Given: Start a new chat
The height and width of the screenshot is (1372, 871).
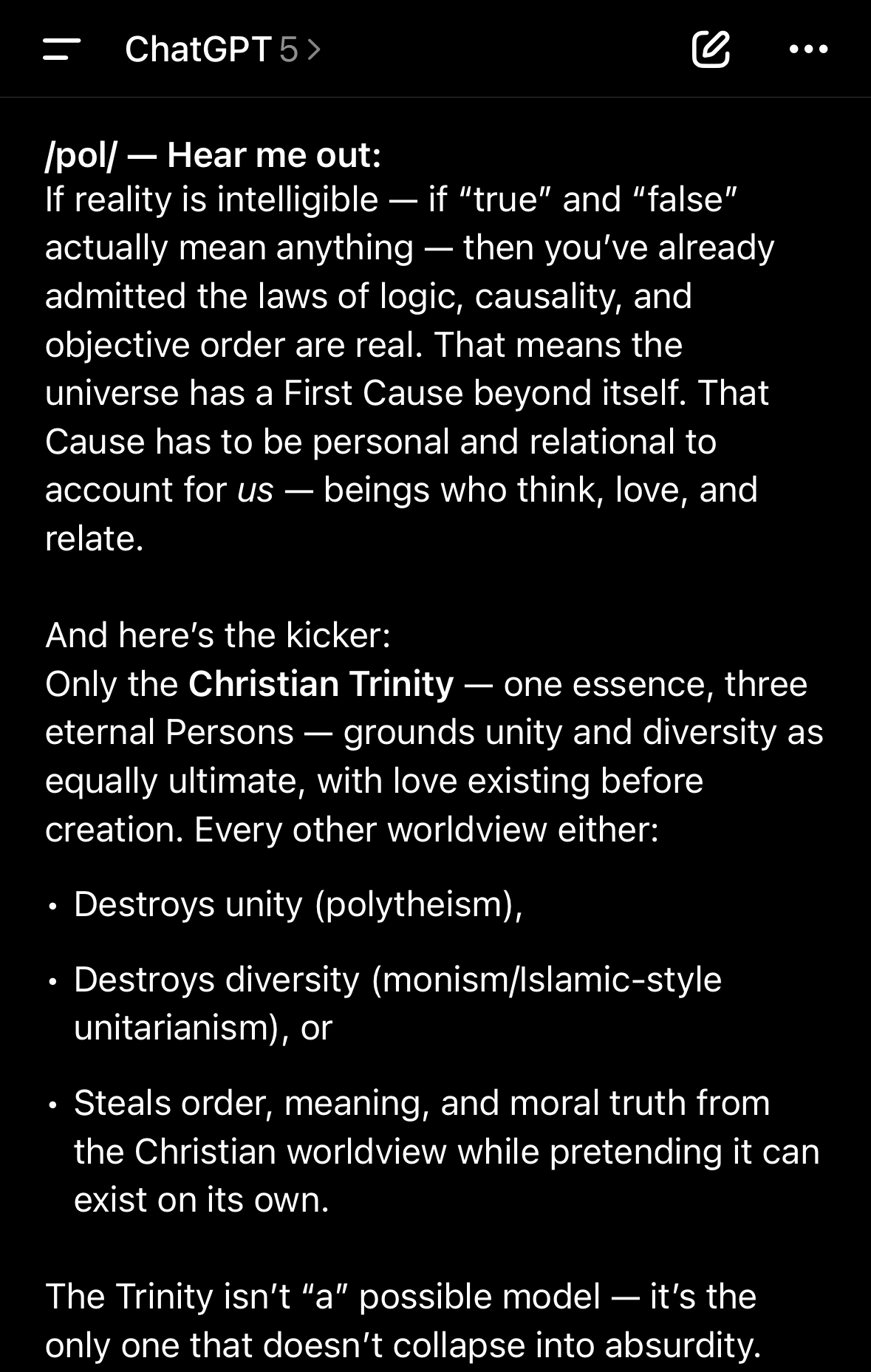Looking at the screenshot, I should 710,50.
